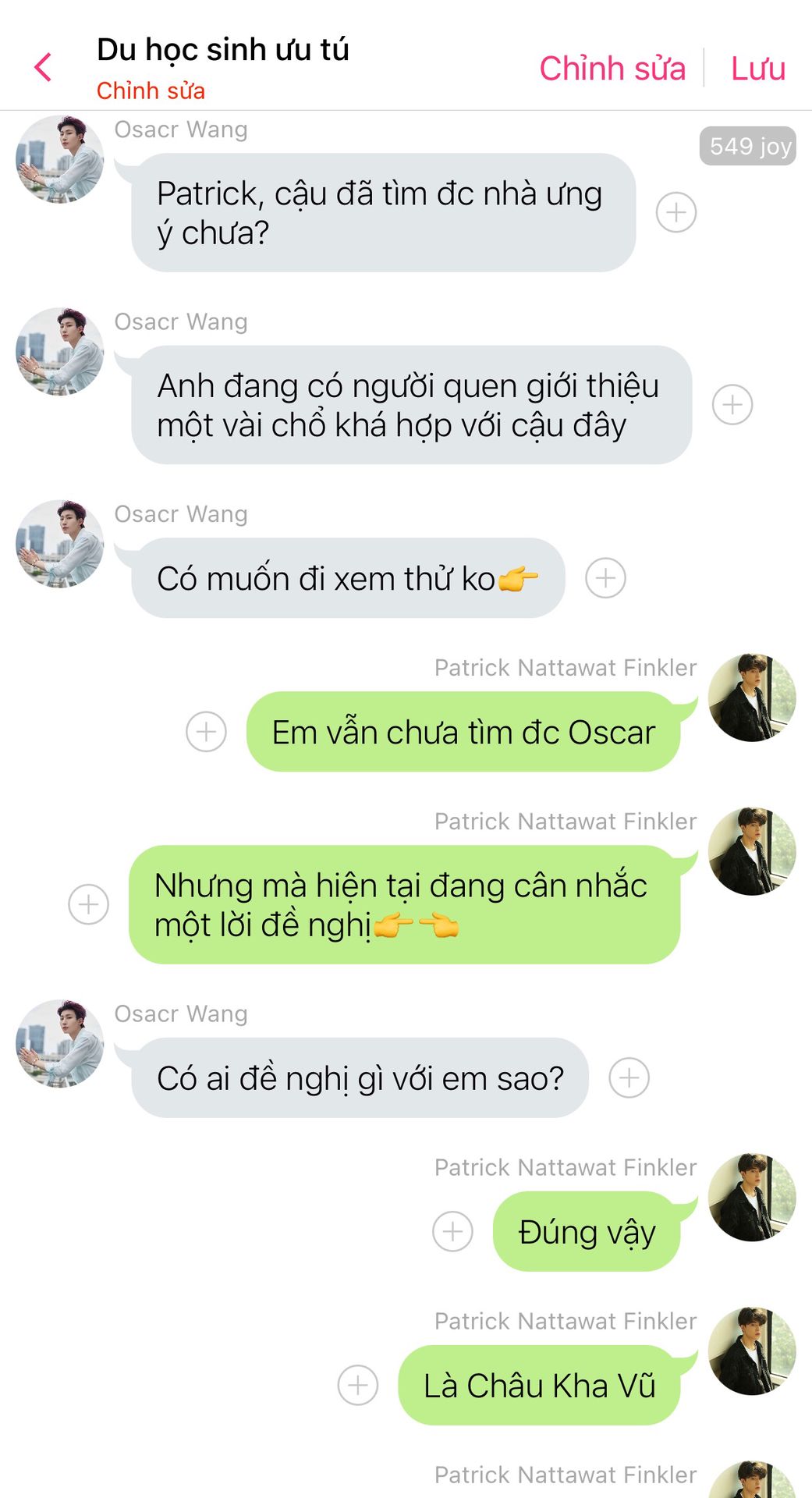Tap plus next to 'Có muốn đi xem thử ko'
The height and width of the screenshot is (1498, 812).
[x=605, y=578]
